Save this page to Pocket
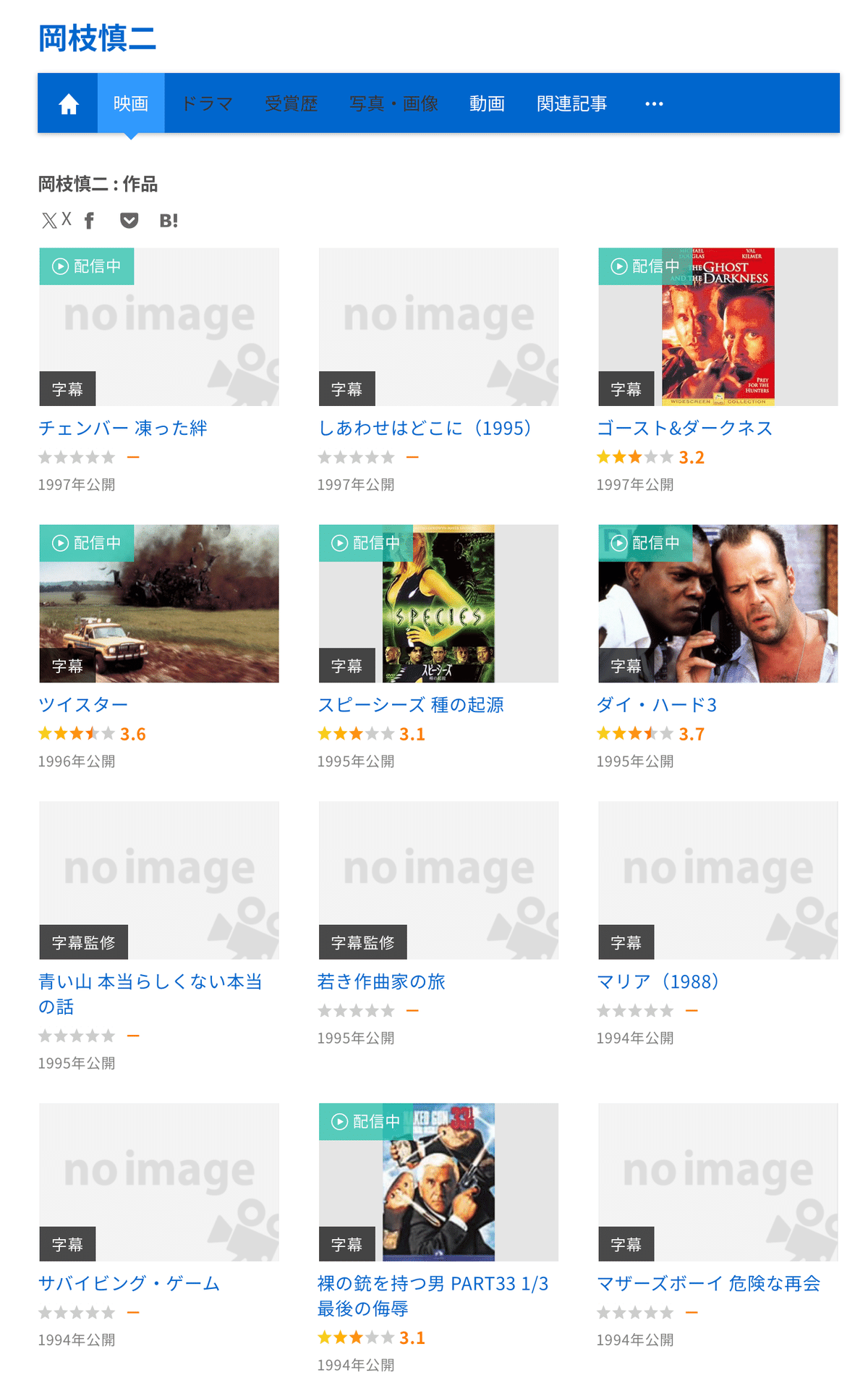868x1399 pixels. click(129, 220)
